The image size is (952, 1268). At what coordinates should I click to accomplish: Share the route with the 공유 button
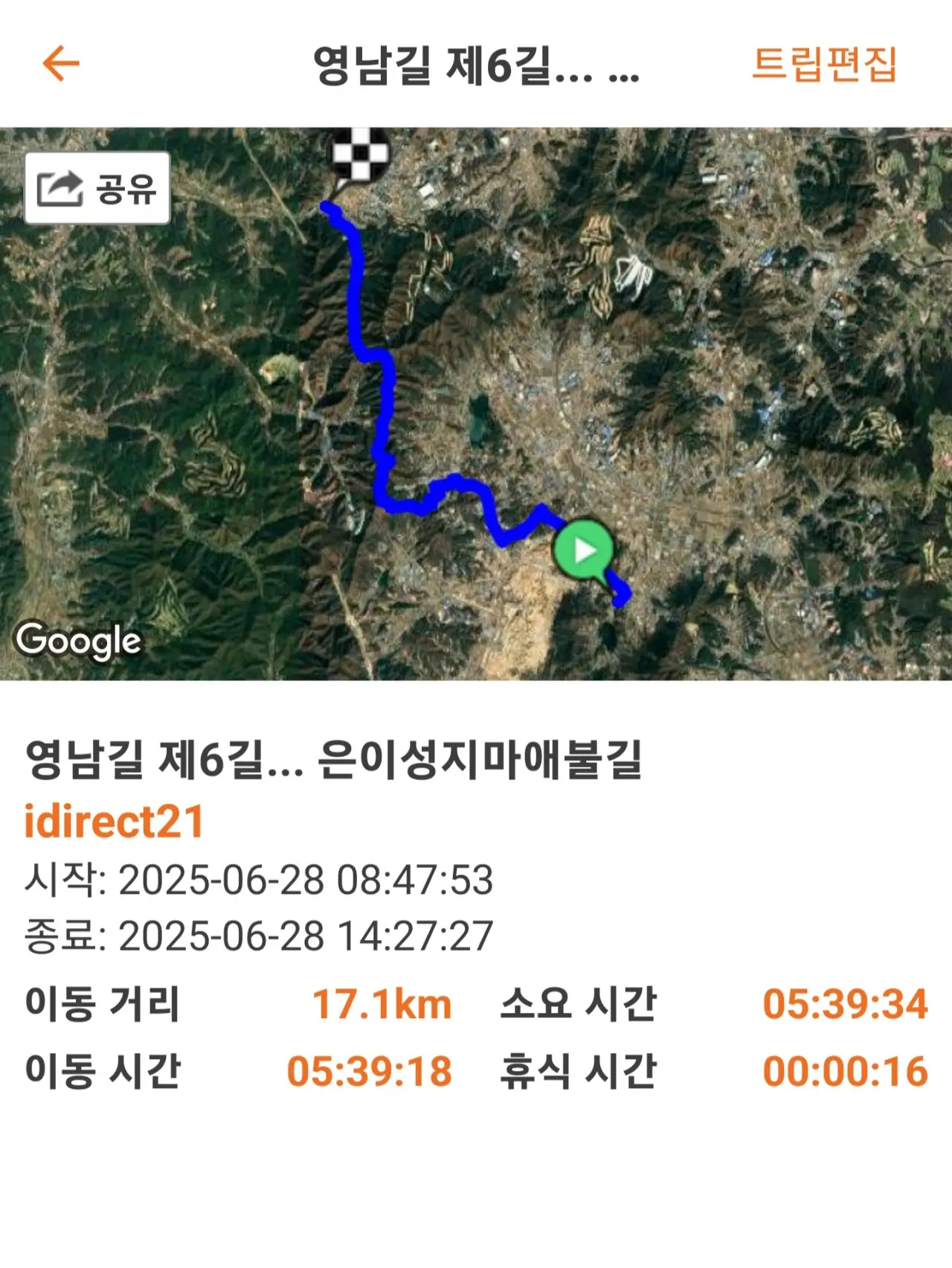(x=97, y=188)
